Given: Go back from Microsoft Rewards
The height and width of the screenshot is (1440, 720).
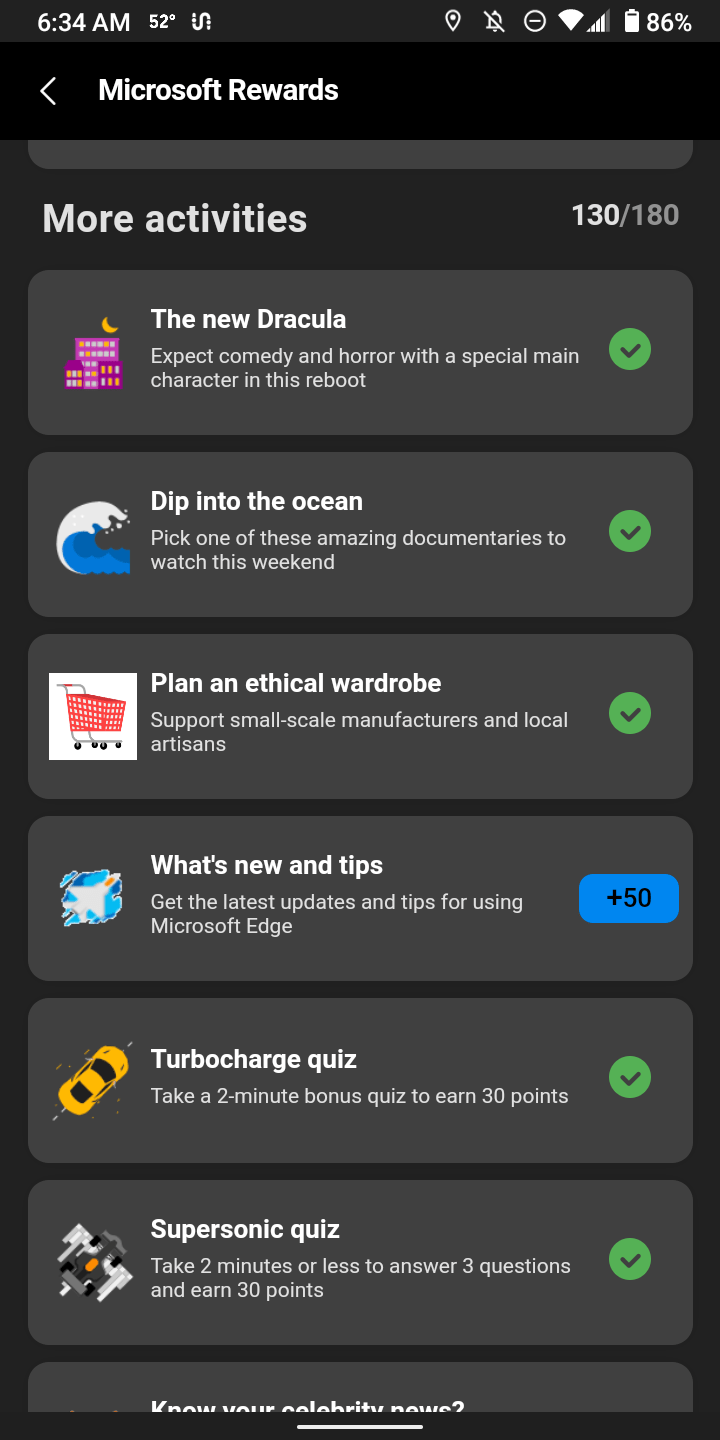Looking at the screenshot, I should click(x=48, y=91).
